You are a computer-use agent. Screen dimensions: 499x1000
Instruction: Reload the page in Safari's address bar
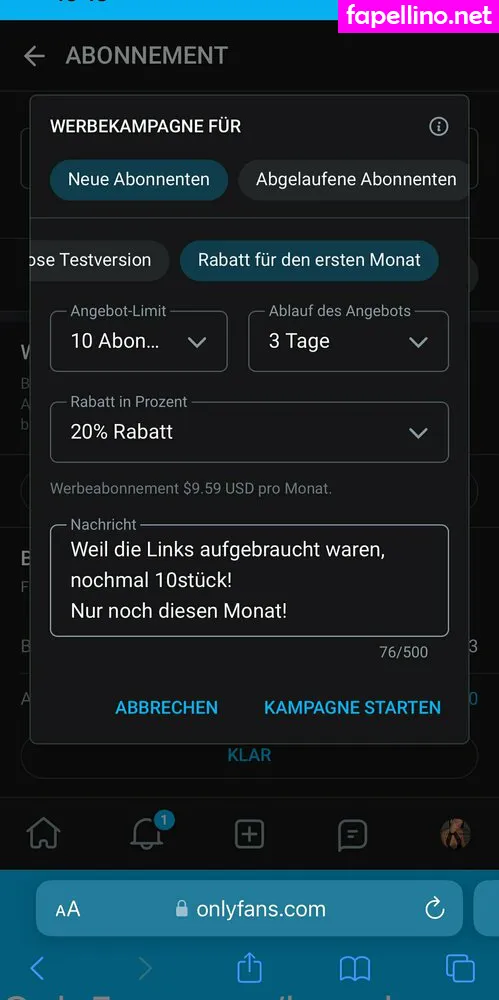click(435, 908)
